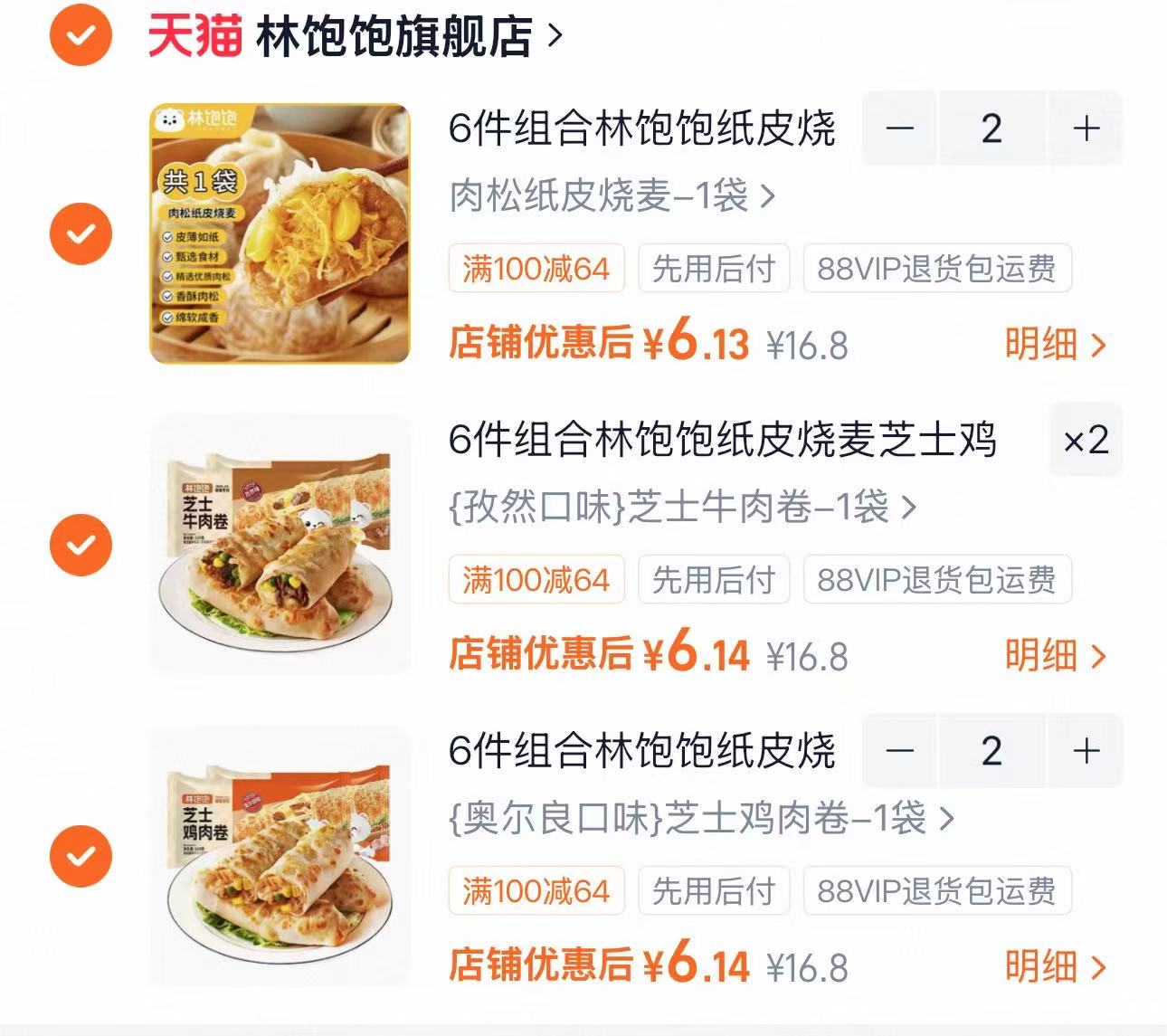View 明细 for the 芝士牛肉卷 item

click(1056, 656)
